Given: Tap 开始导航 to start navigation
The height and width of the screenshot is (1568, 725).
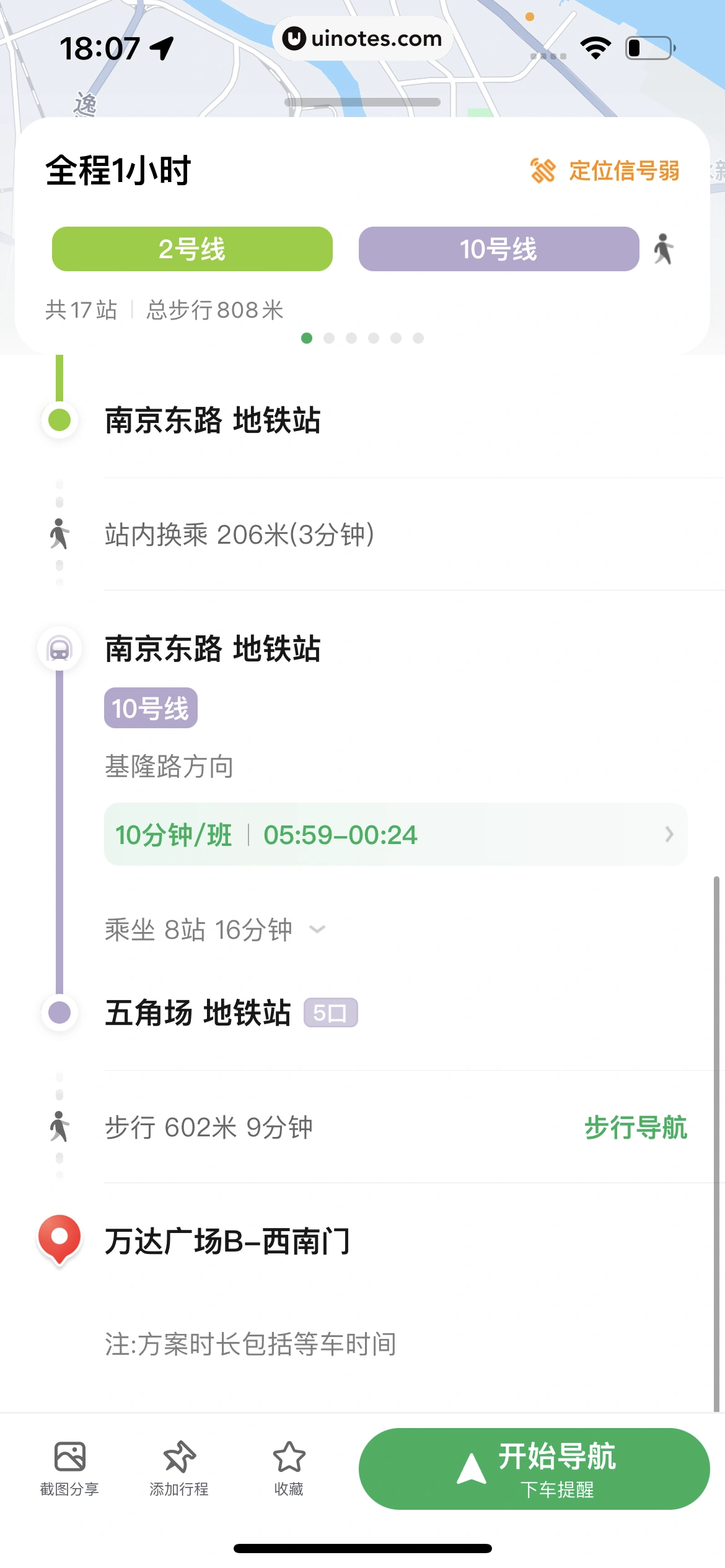Looking at the screenshot, I should point(534,1468).
